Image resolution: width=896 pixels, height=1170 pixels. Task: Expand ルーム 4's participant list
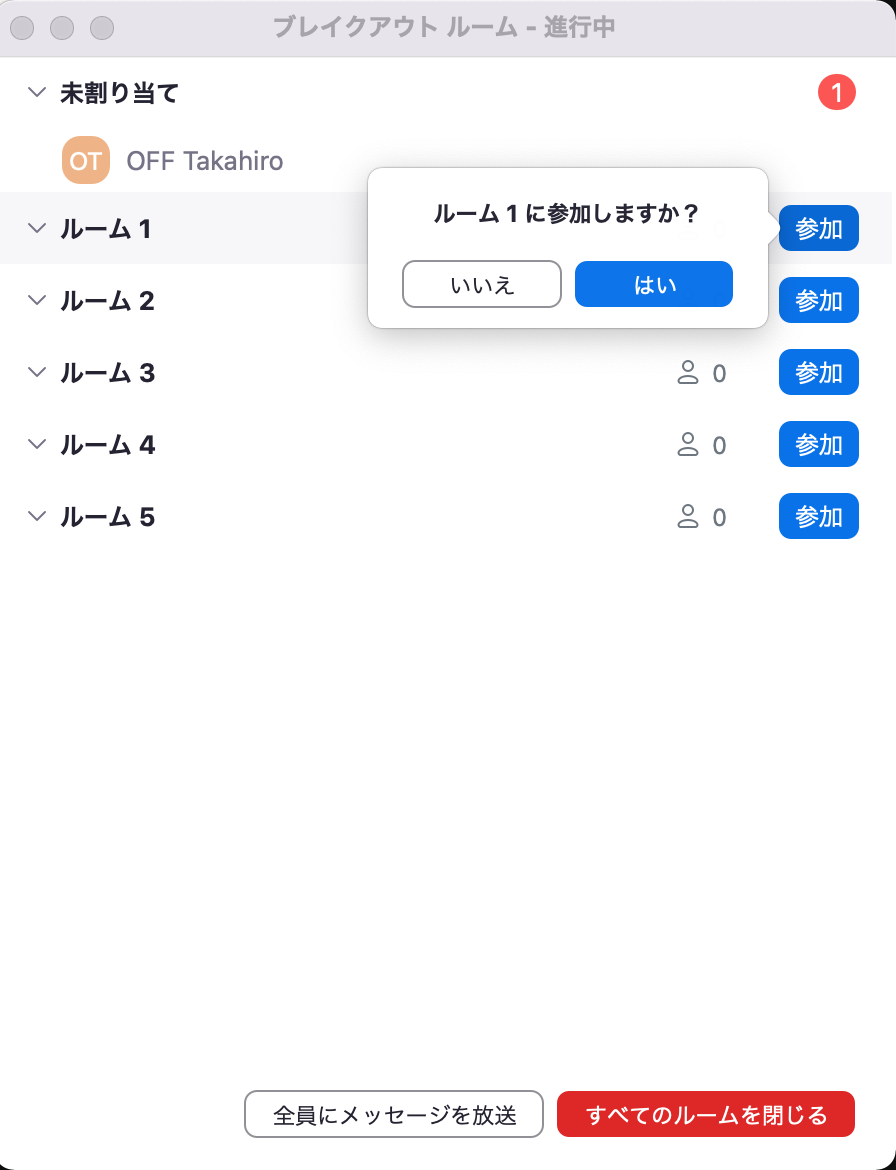(36, 444)
